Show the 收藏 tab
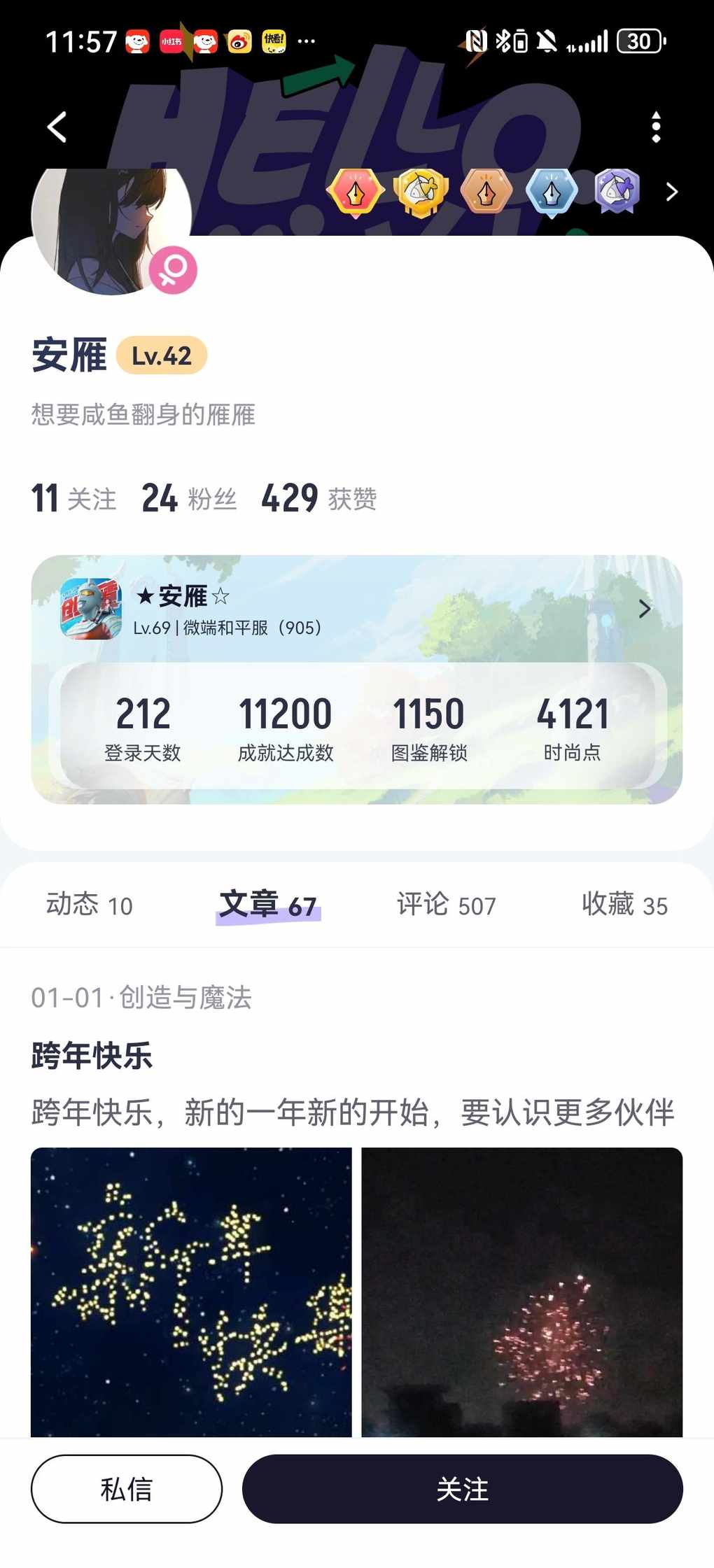This screenshot has height=1568, width=714. point(624,905)
